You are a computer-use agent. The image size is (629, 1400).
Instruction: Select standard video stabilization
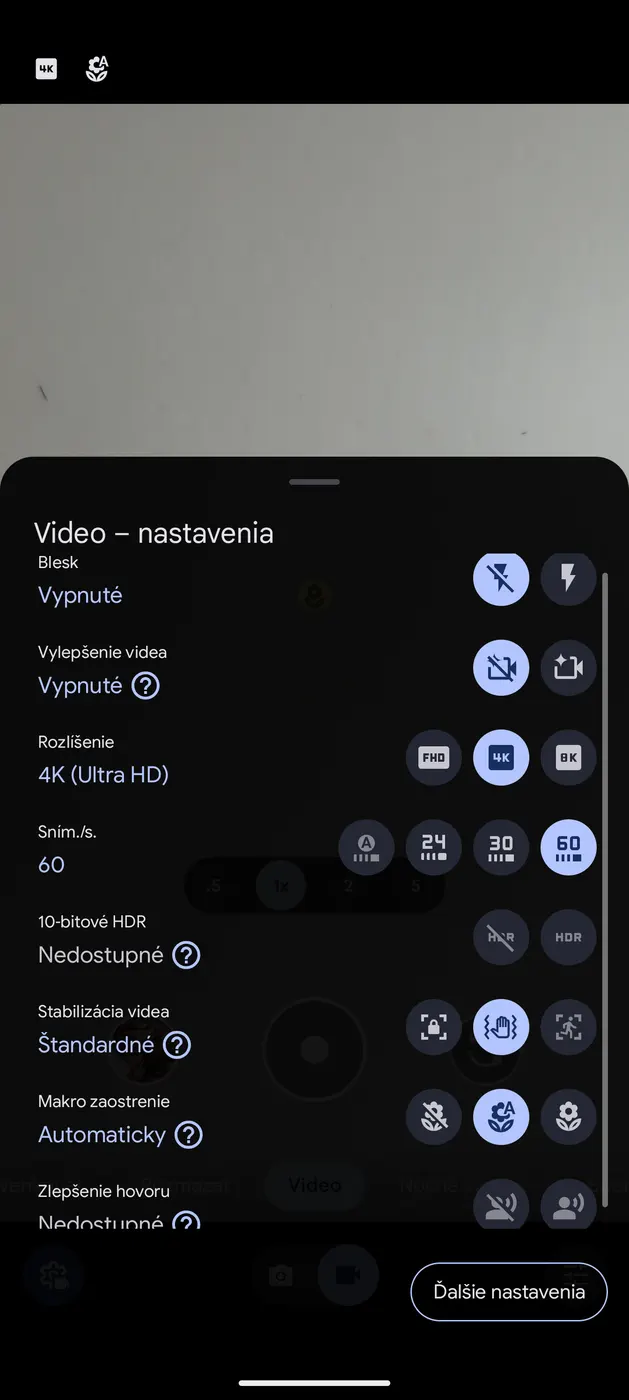coord(501,1027)
